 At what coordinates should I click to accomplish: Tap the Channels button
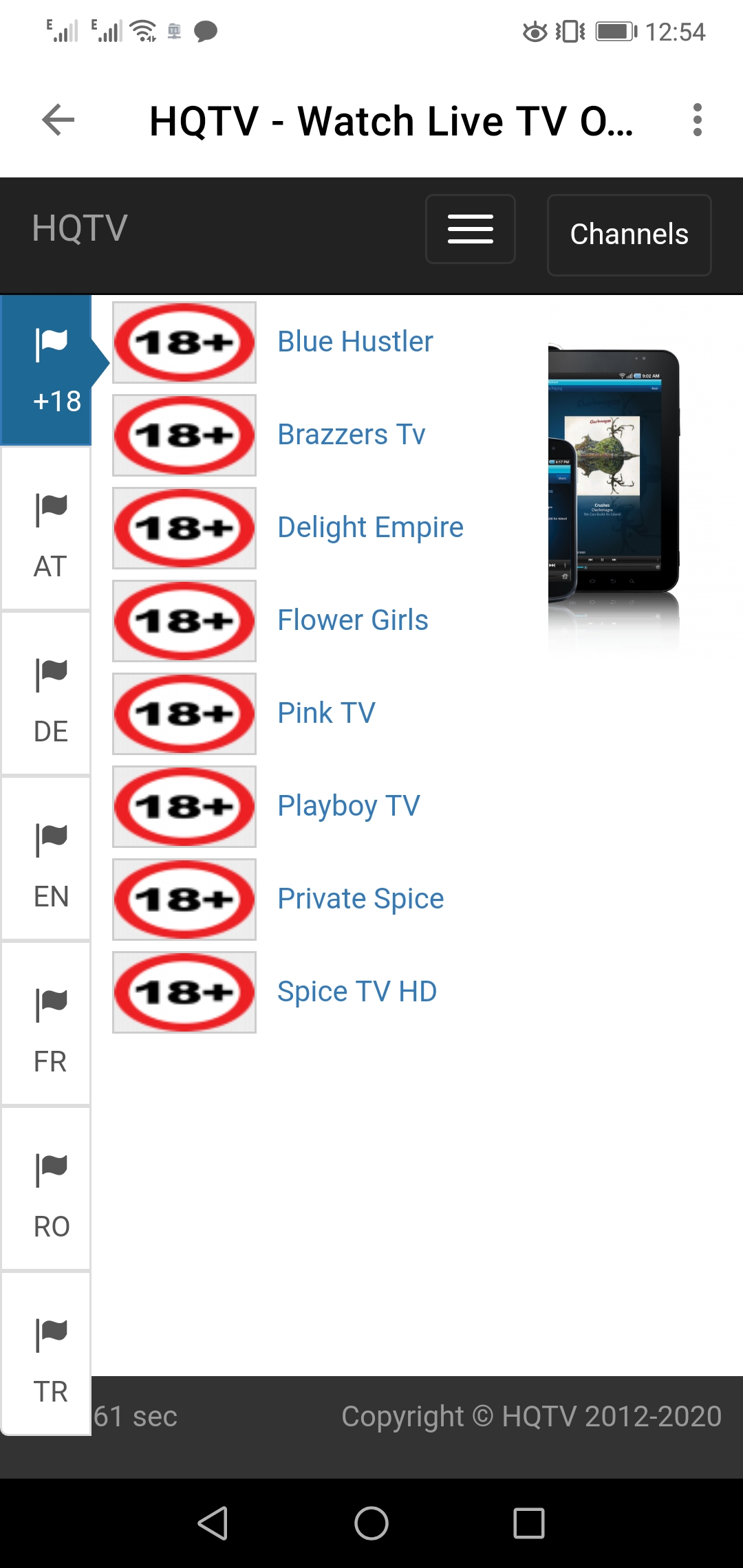point(629,235)
